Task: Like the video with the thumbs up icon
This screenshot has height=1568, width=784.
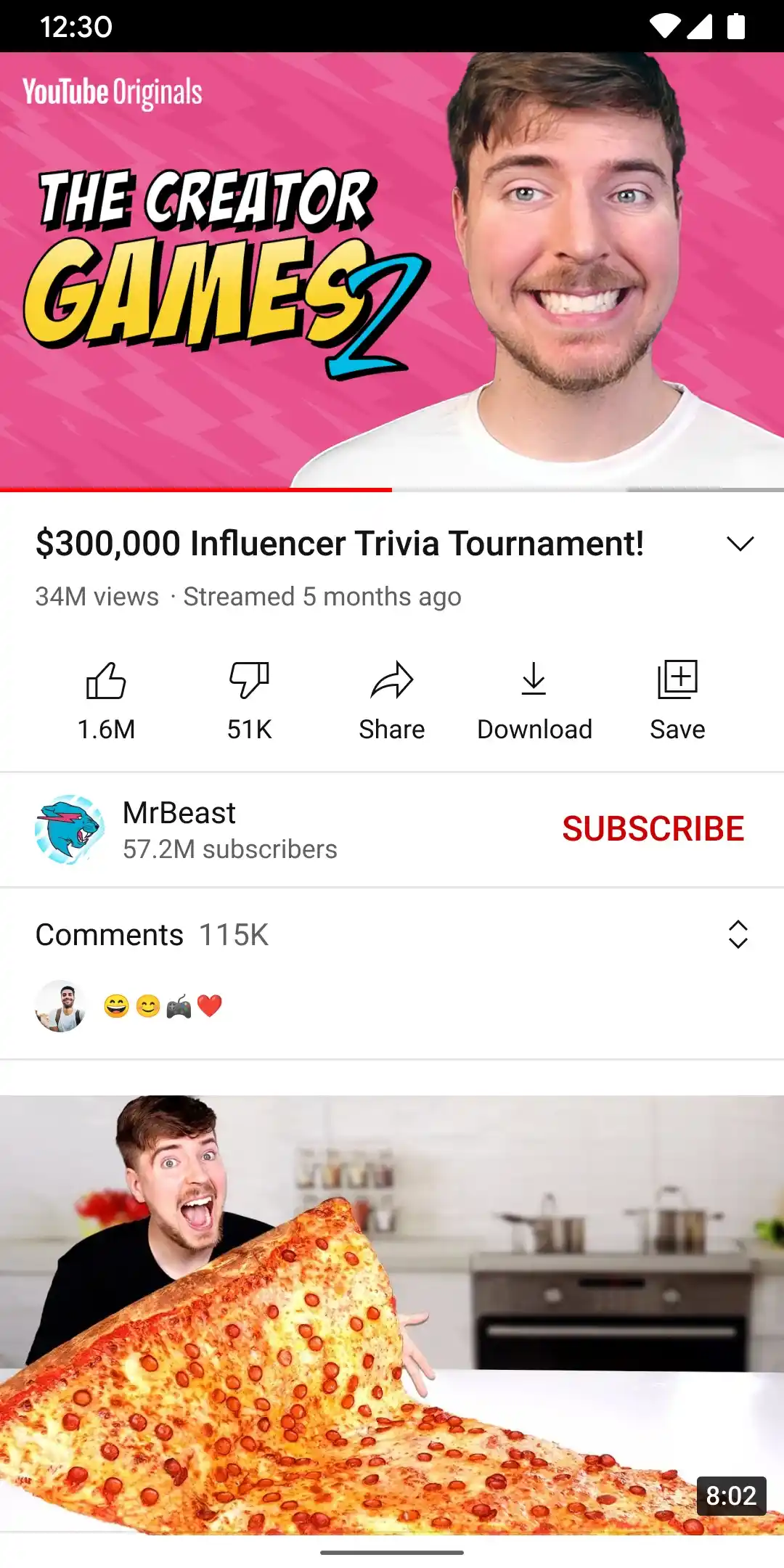Action: 106,697
